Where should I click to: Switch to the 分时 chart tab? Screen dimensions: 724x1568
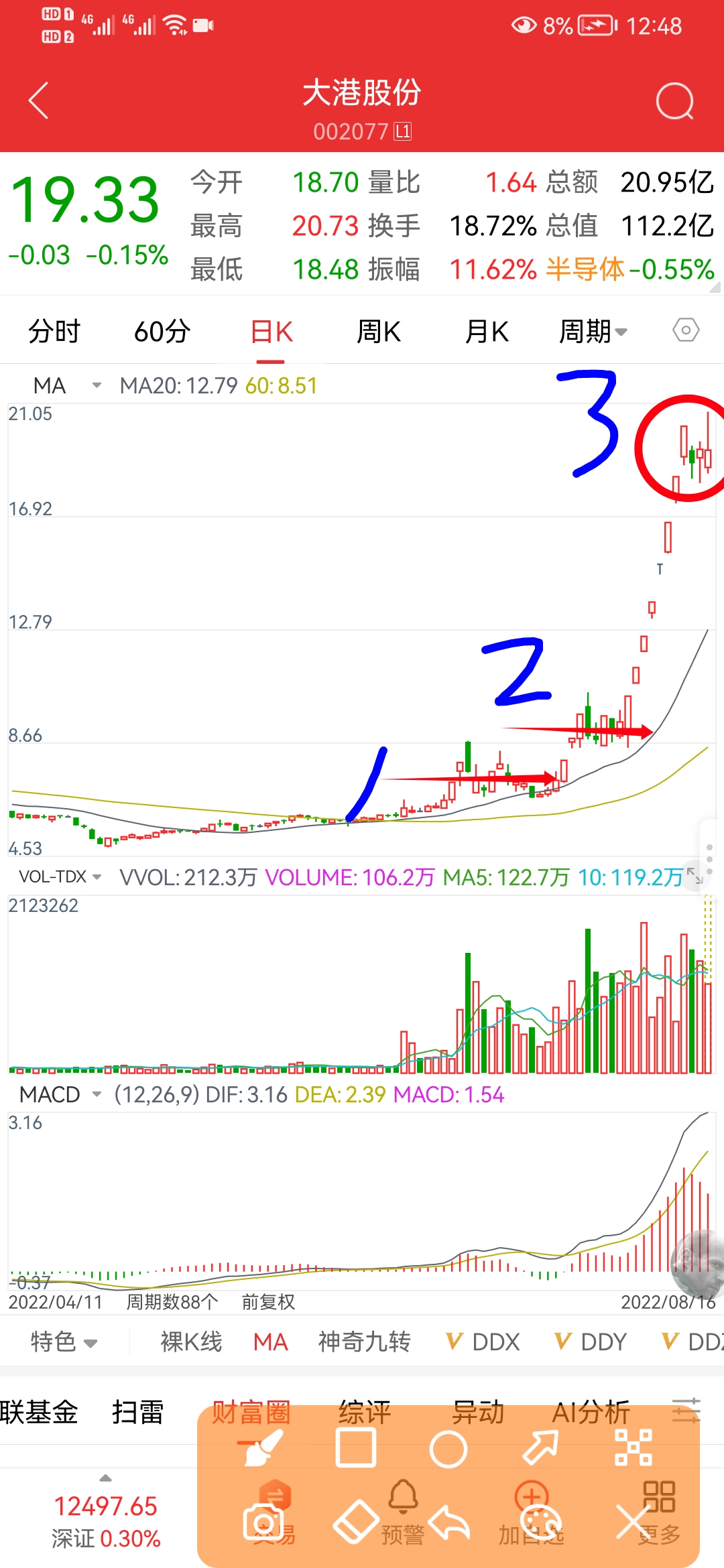click(54, 332)
